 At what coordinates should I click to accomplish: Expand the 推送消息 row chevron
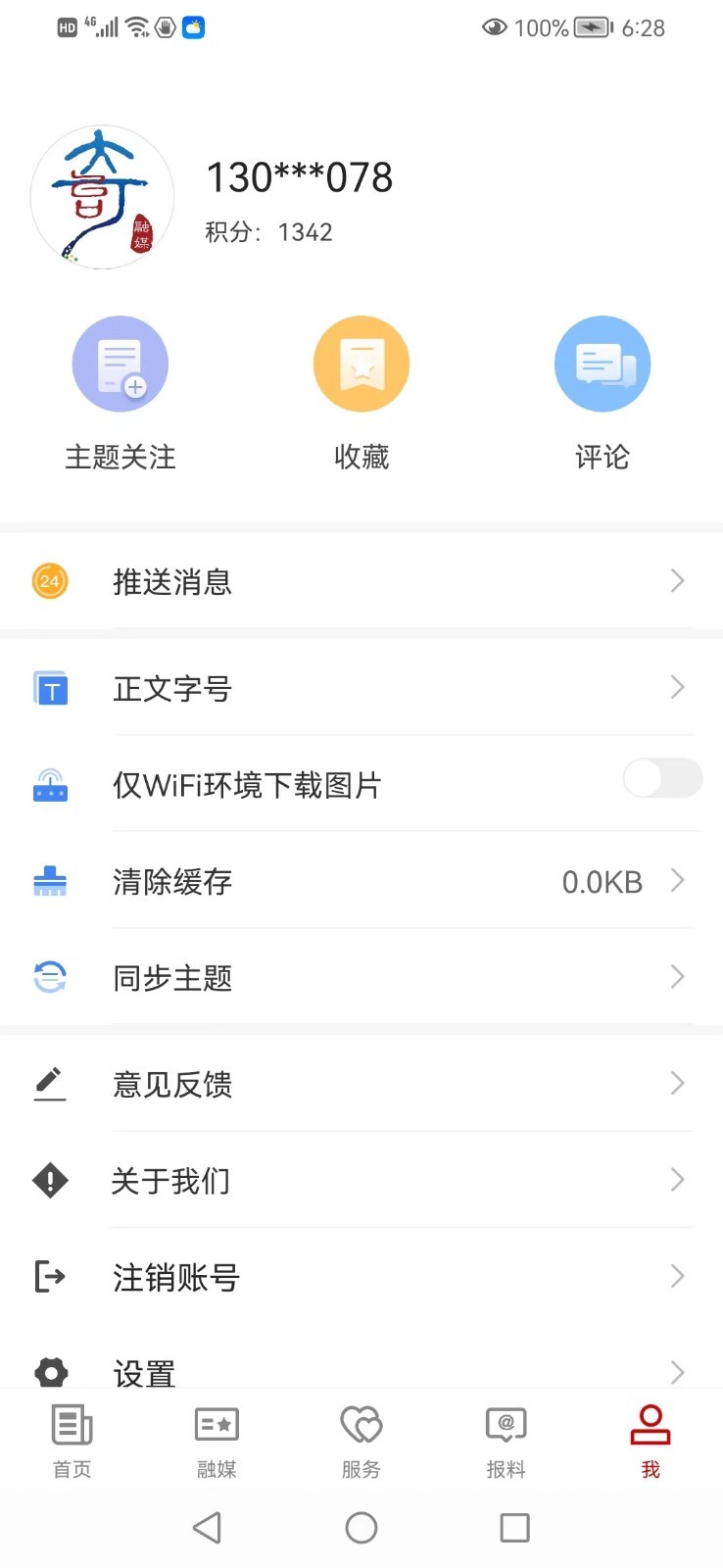click(677, 581)
